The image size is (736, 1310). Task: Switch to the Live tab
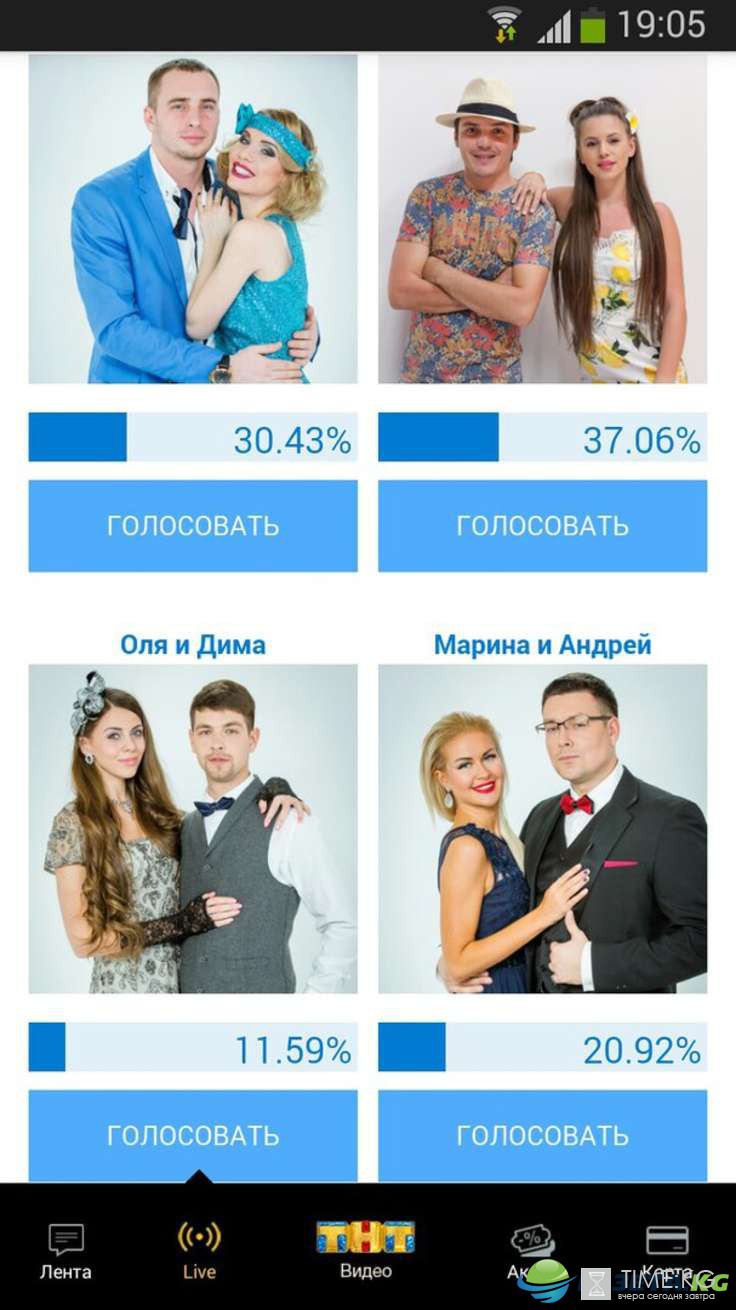coord(199,1252)
